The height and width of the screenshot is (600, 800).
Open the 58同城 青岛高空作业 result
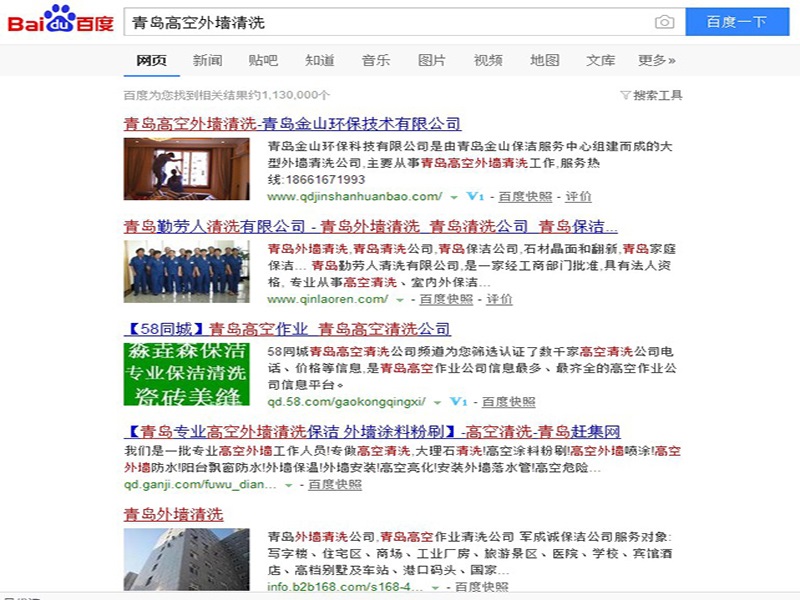pyautogui.click(x=287, y=328)
